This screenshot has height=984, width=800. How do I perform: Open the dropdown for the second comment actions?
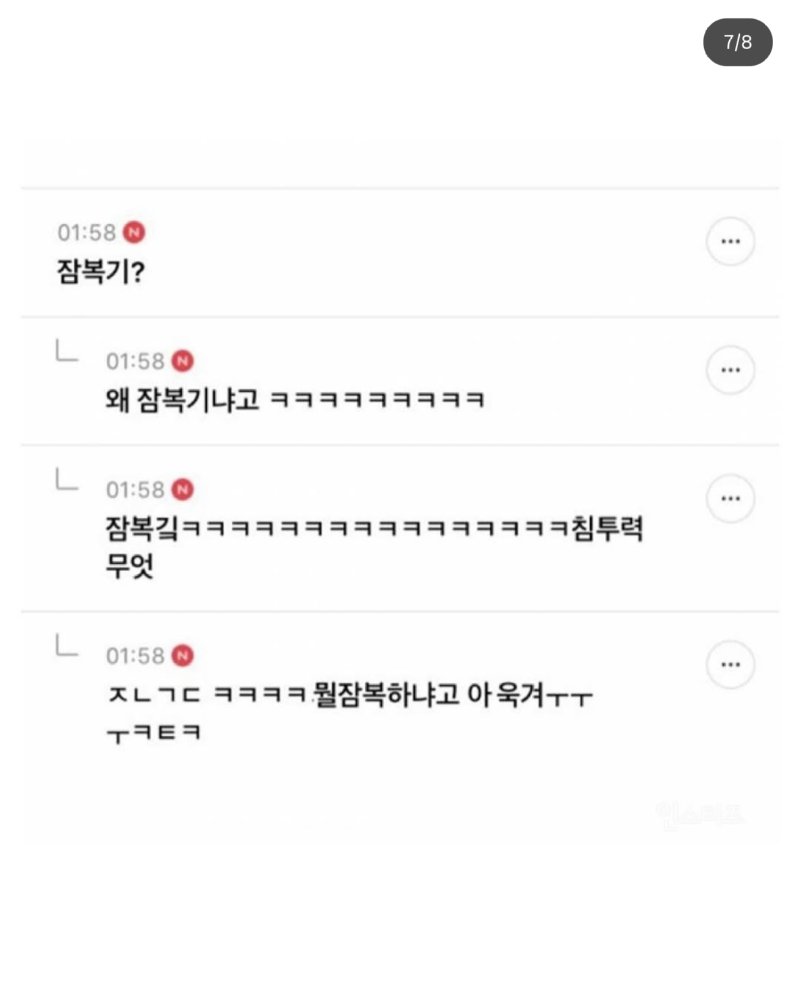click(x=730, y=370)
